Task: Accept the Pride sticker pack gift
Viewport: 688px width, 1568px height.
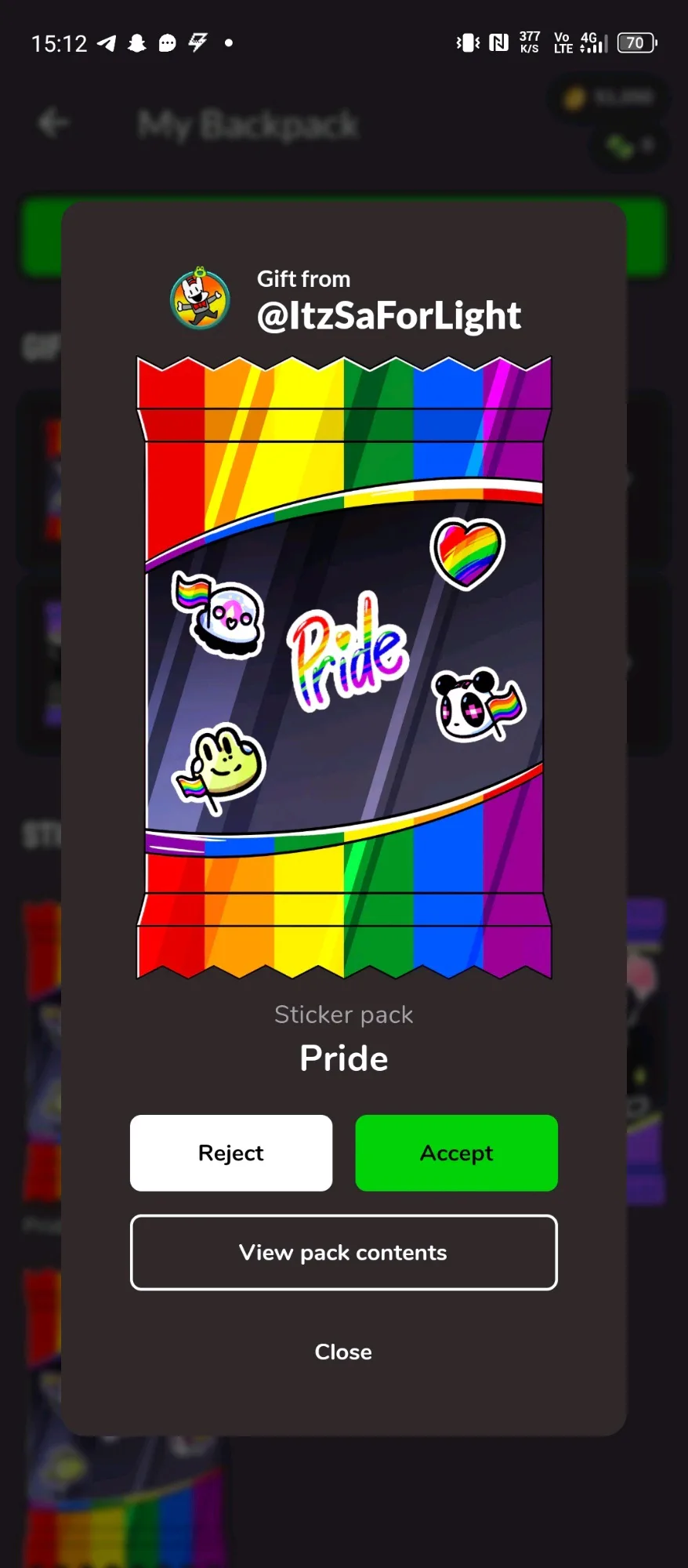Action: click(456, 1152)
